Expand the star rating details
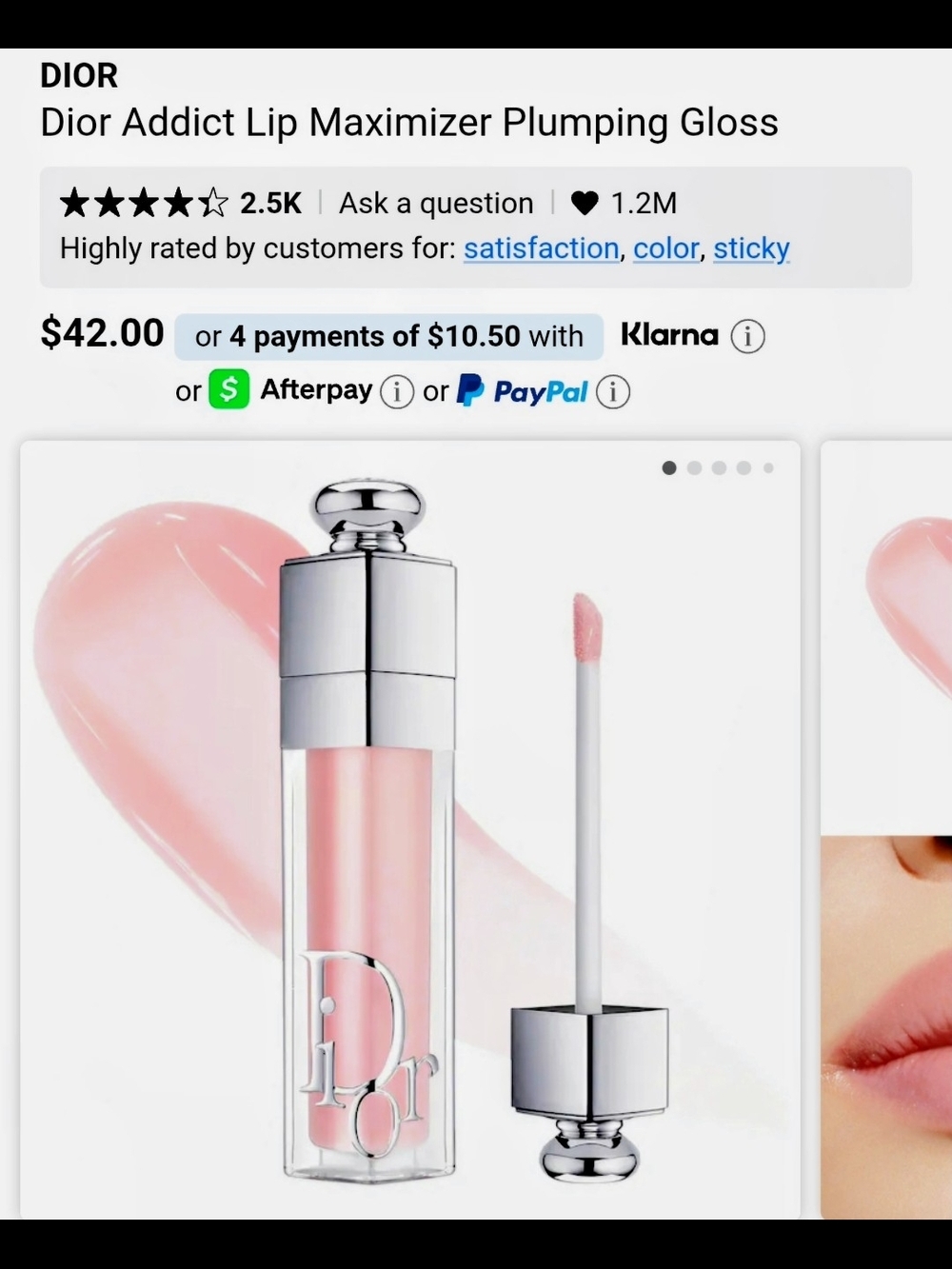This screenshot has width=952, height=1269. click(x=141, y=202)
